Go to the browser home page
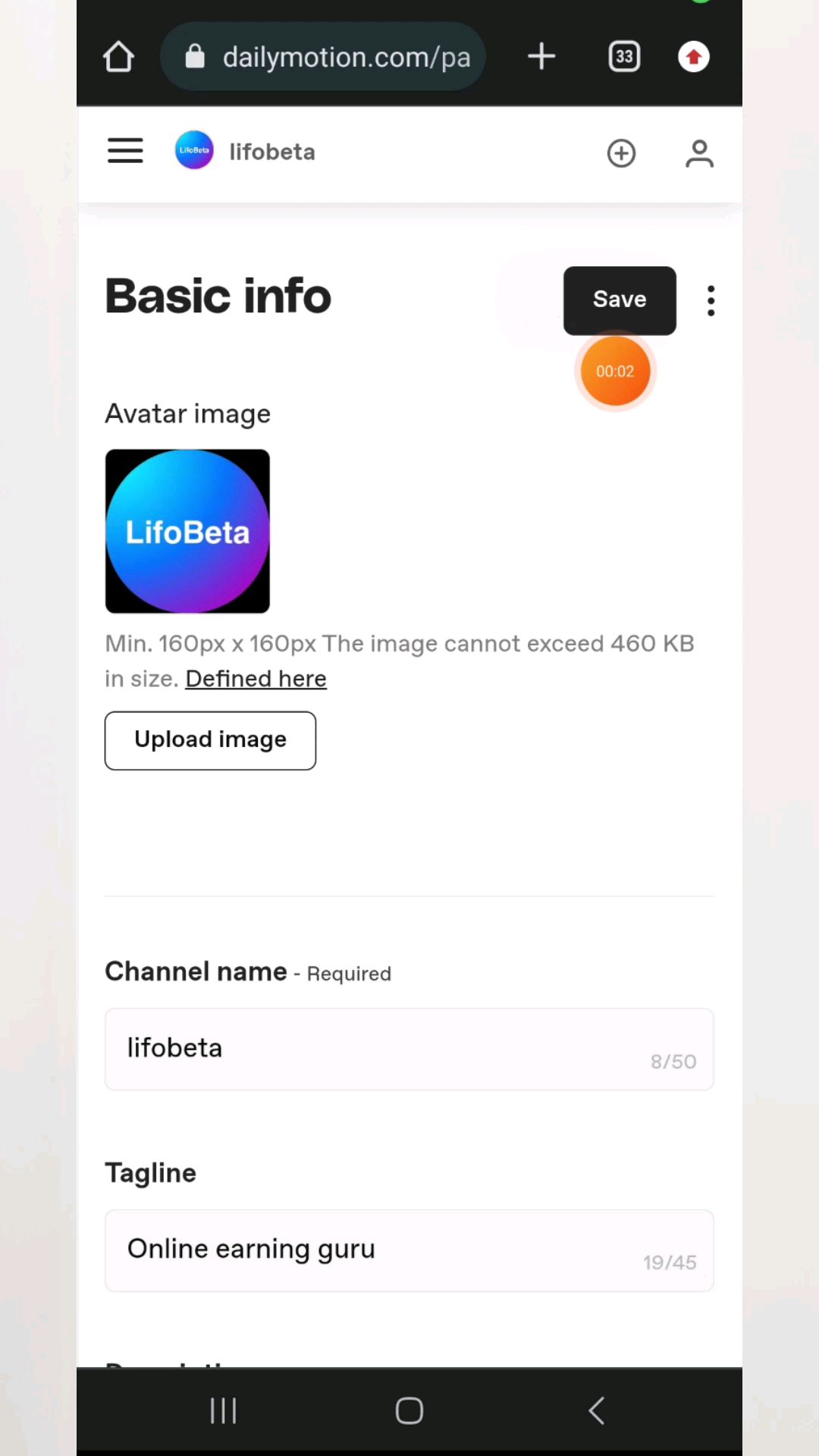 coord(118,57)
